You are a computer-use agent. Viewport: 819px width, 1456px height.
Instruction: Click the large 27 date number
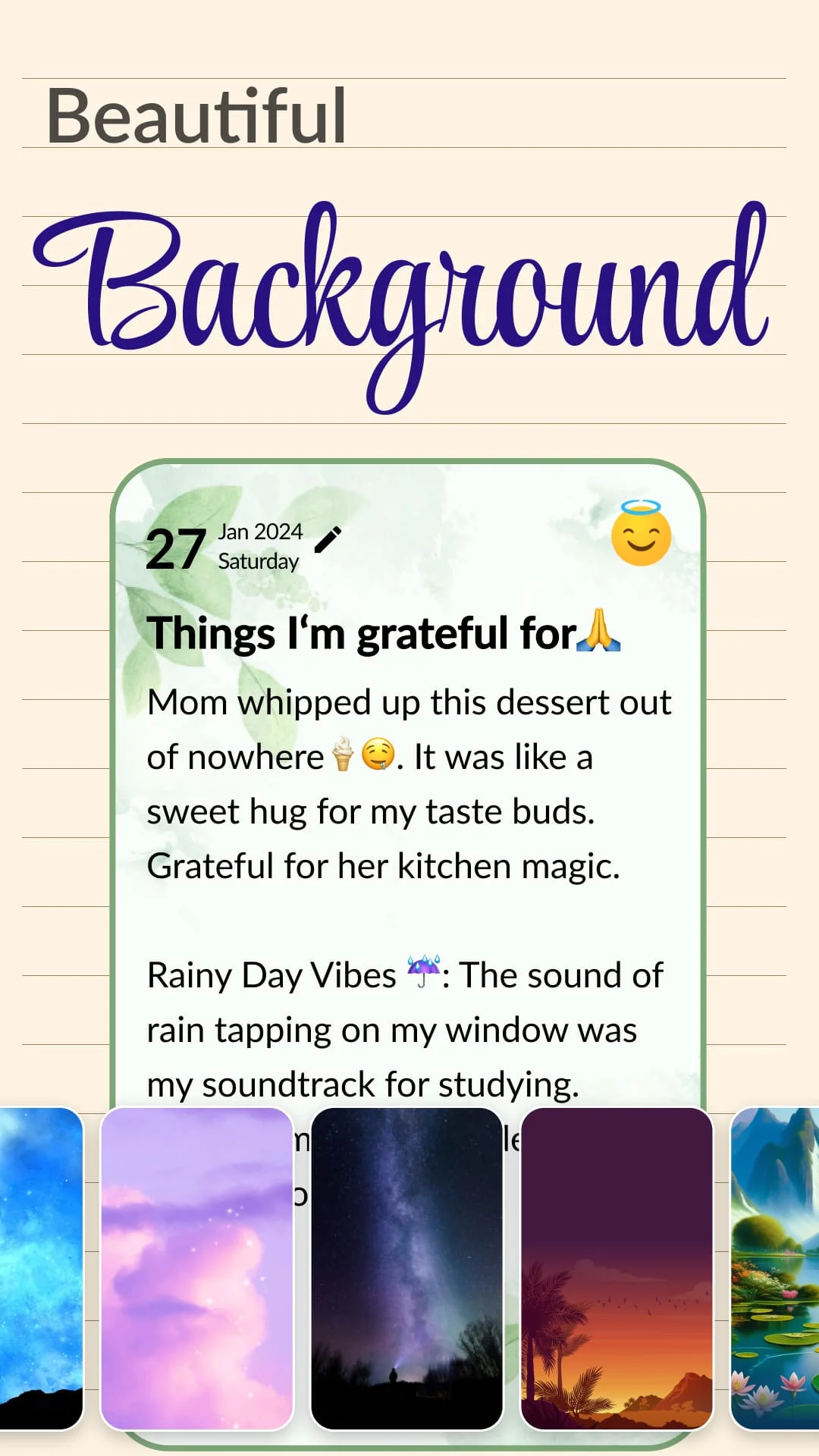[x=177, y=550]
